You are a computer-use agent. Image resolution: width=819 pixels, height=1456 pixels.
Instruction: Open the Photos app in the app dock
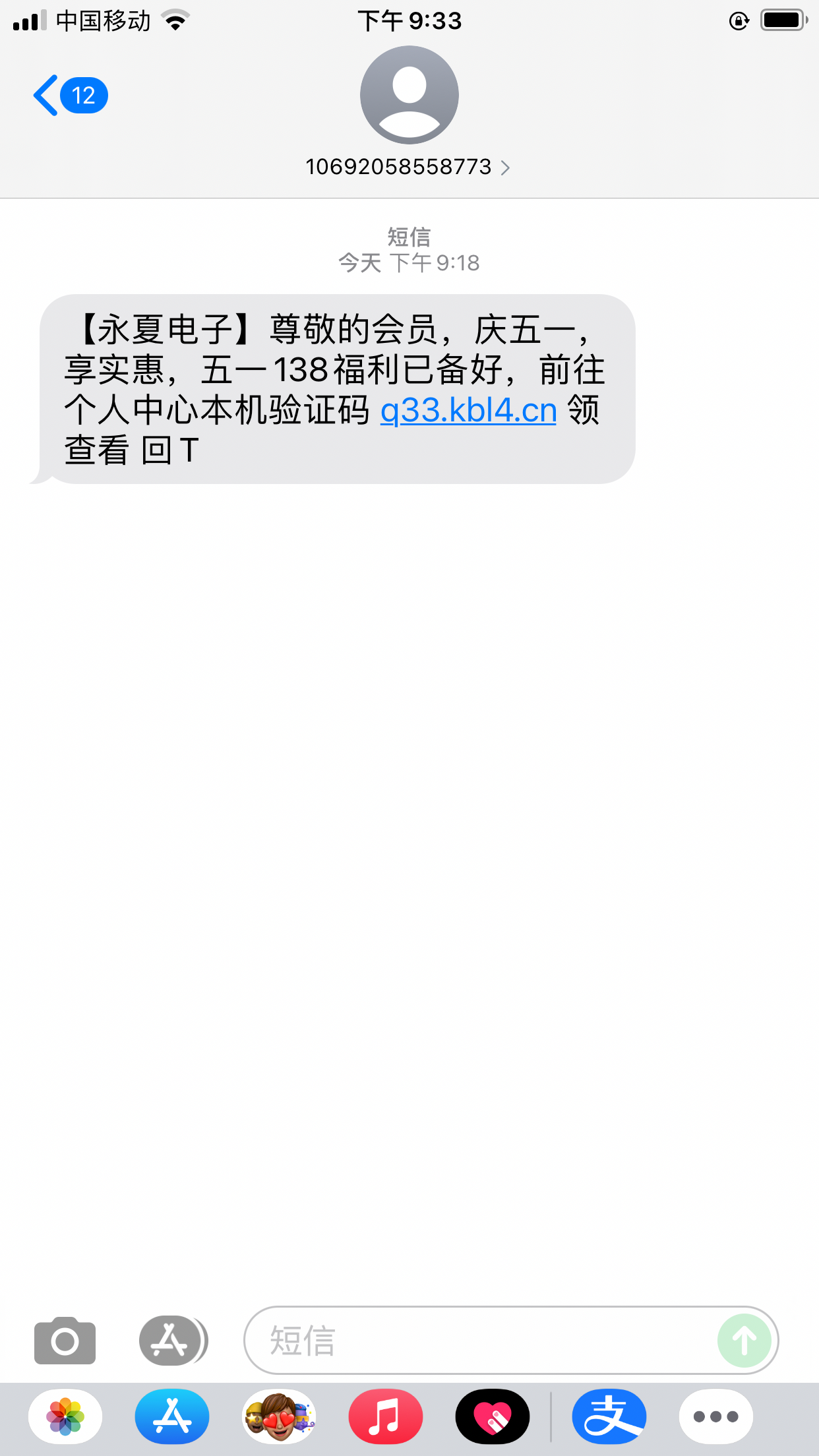point(65,1415)
